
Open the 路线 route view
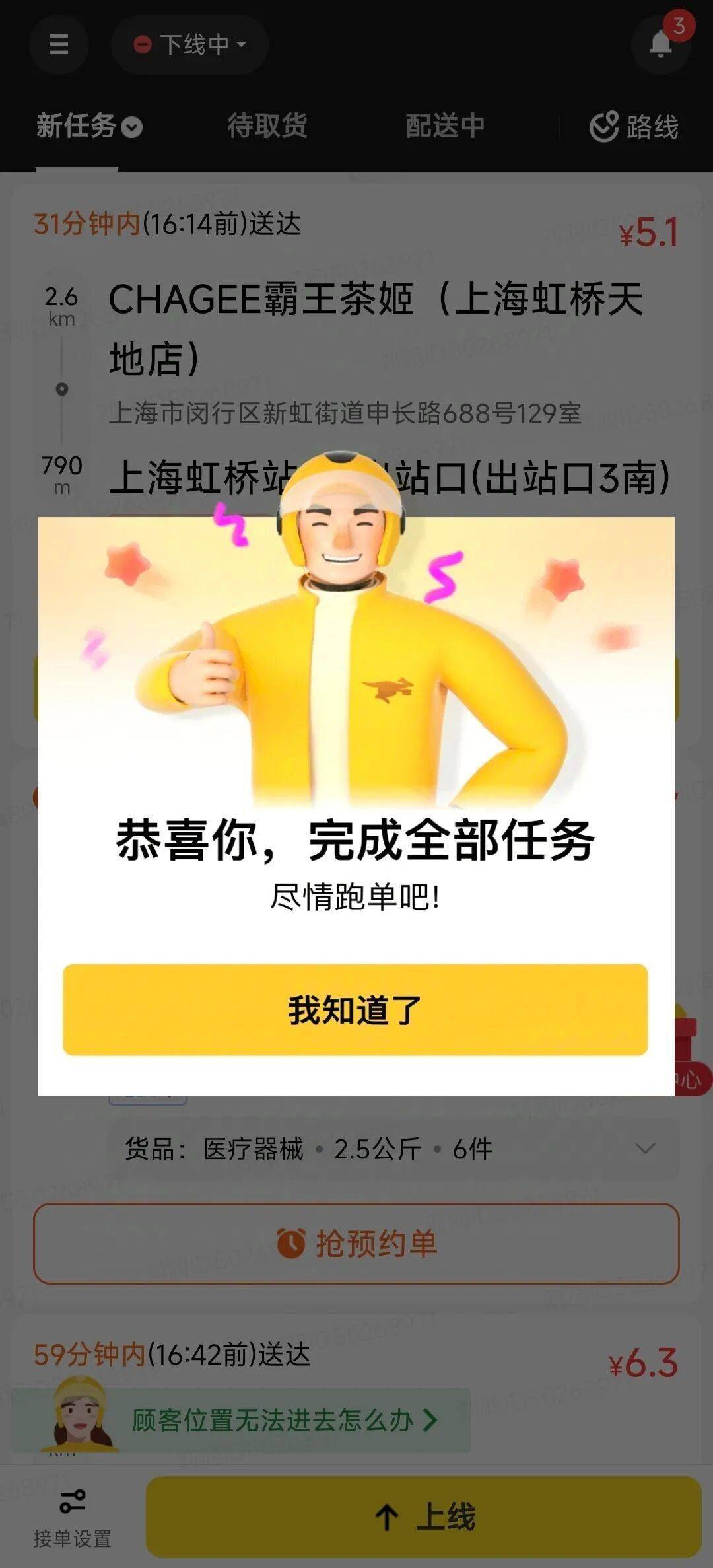(634, 127)
